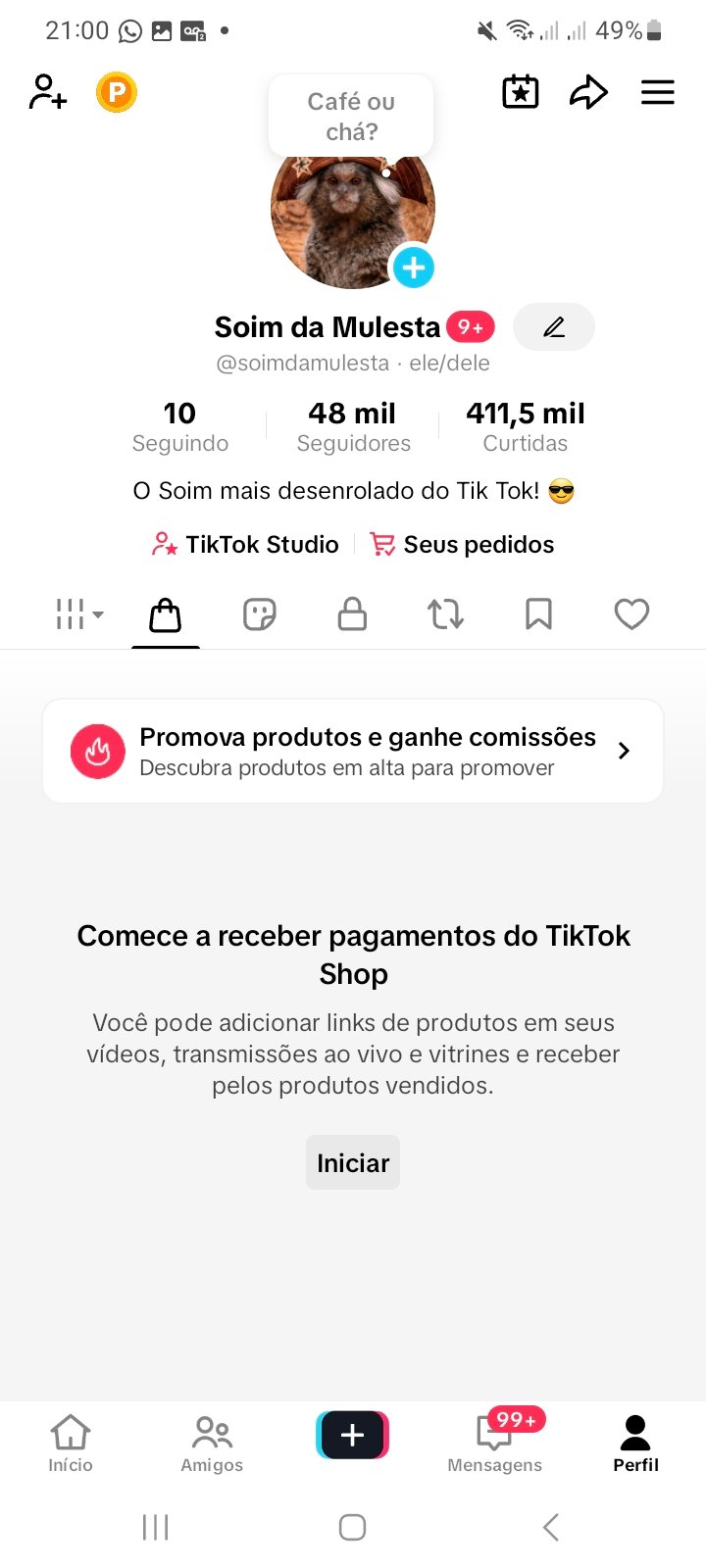
Task: Share this profile
Action: (588, 93)
